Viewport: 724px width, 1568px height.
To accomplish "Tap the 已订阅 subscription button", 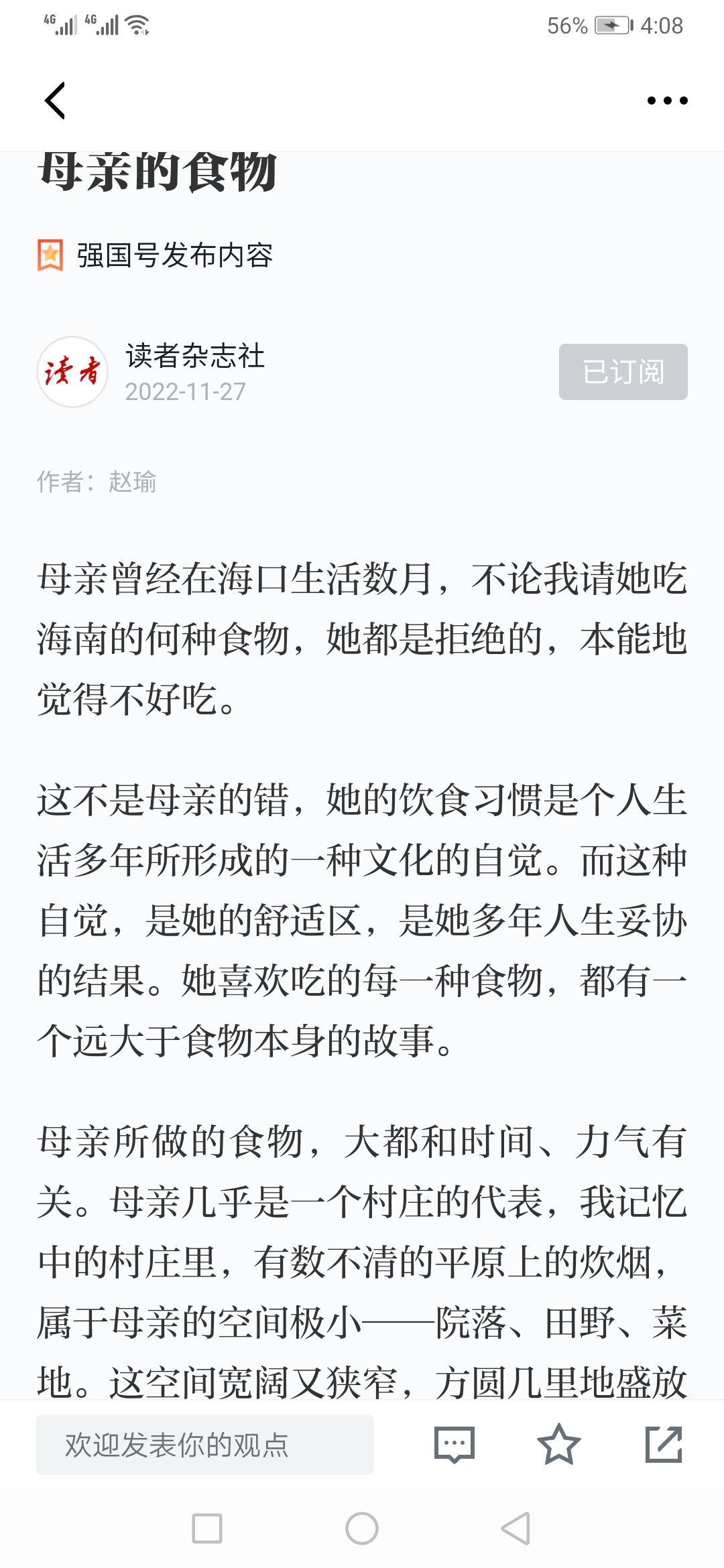I will [x=623, y=372].
